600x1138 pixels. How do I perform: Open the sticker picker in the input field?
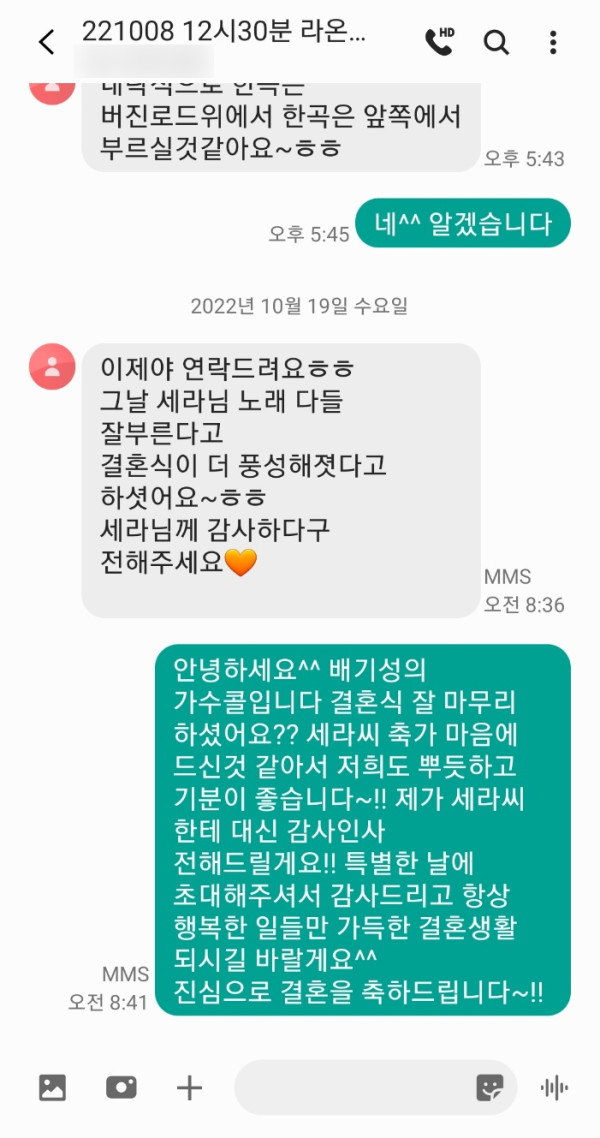pyautogui.click(x=489, y=1088)
